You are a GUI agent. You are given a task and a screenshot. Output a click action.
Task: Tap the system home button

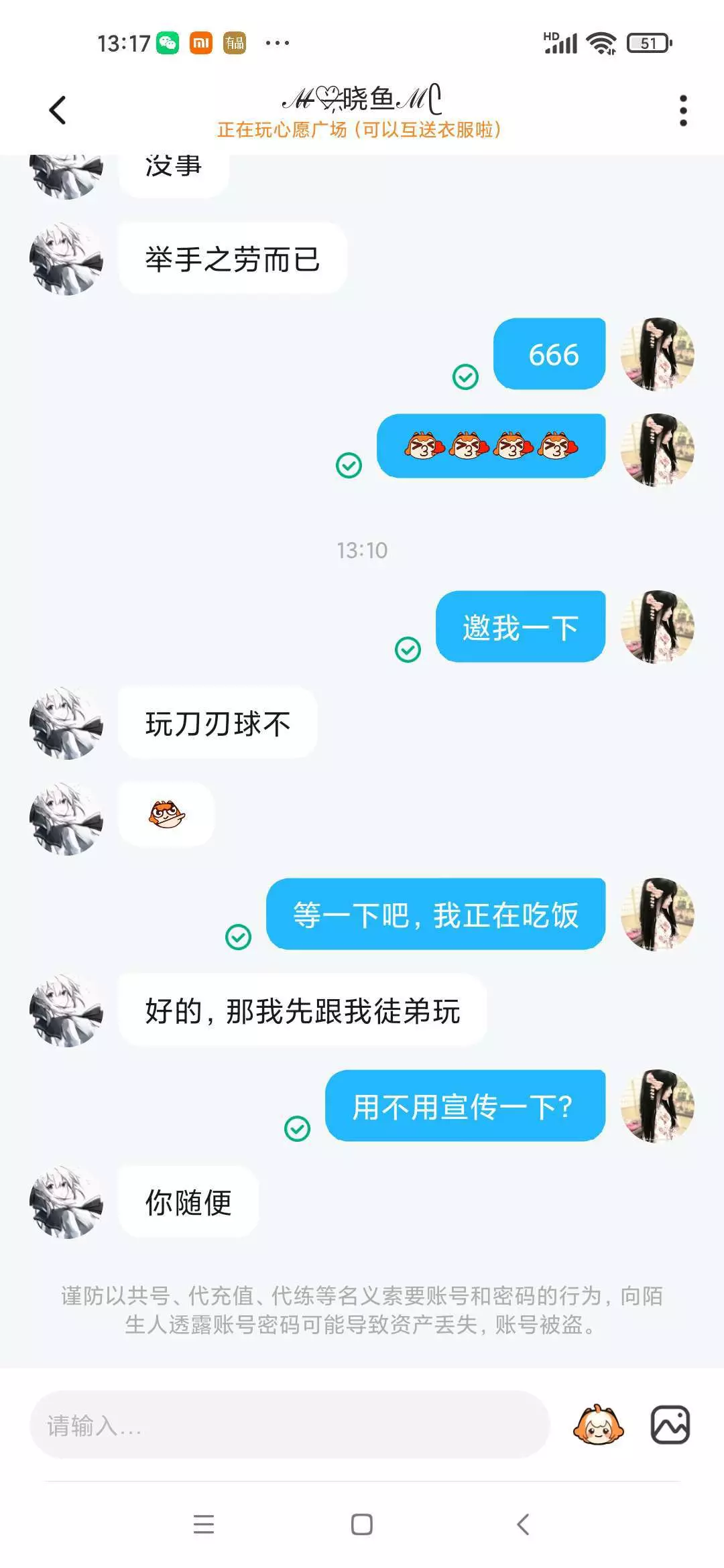[362, 1524]
